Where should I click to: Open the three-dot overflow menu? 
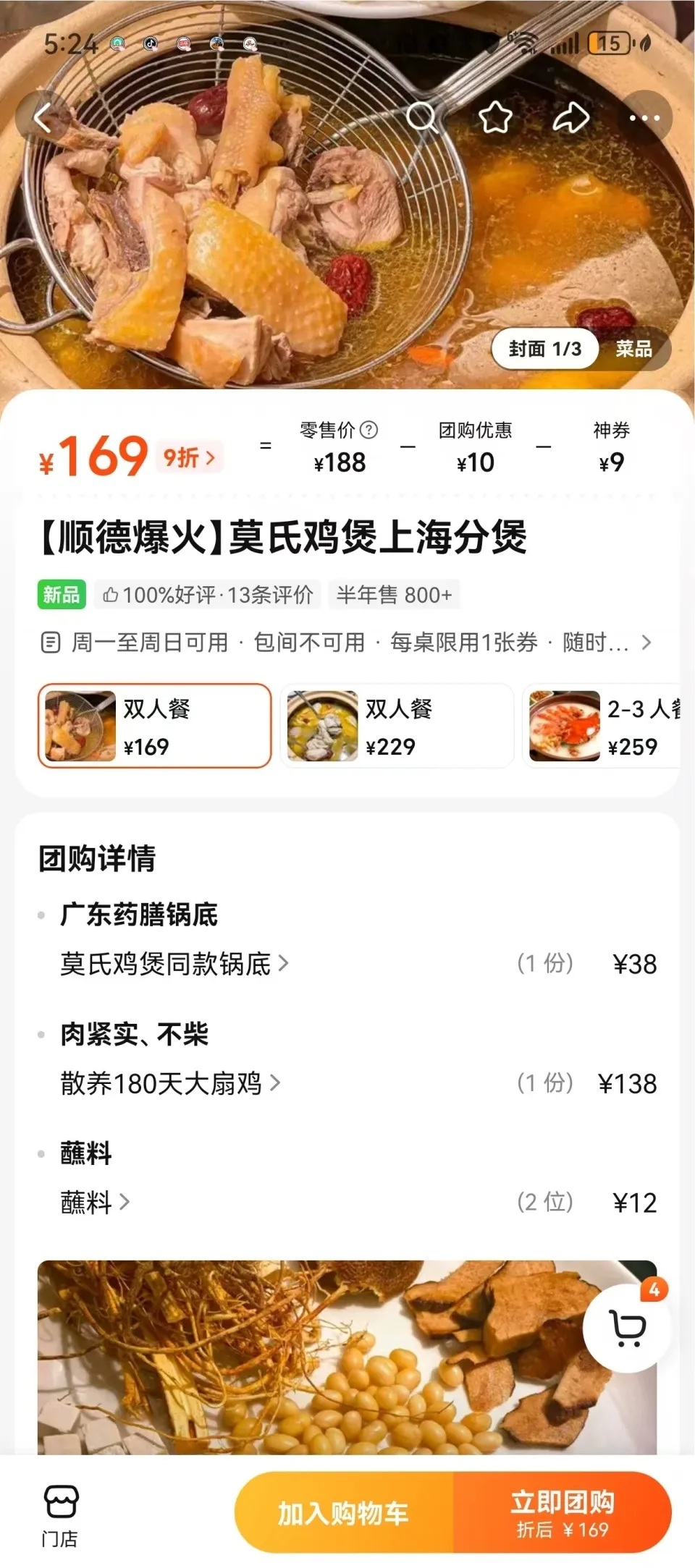point(644,117)
